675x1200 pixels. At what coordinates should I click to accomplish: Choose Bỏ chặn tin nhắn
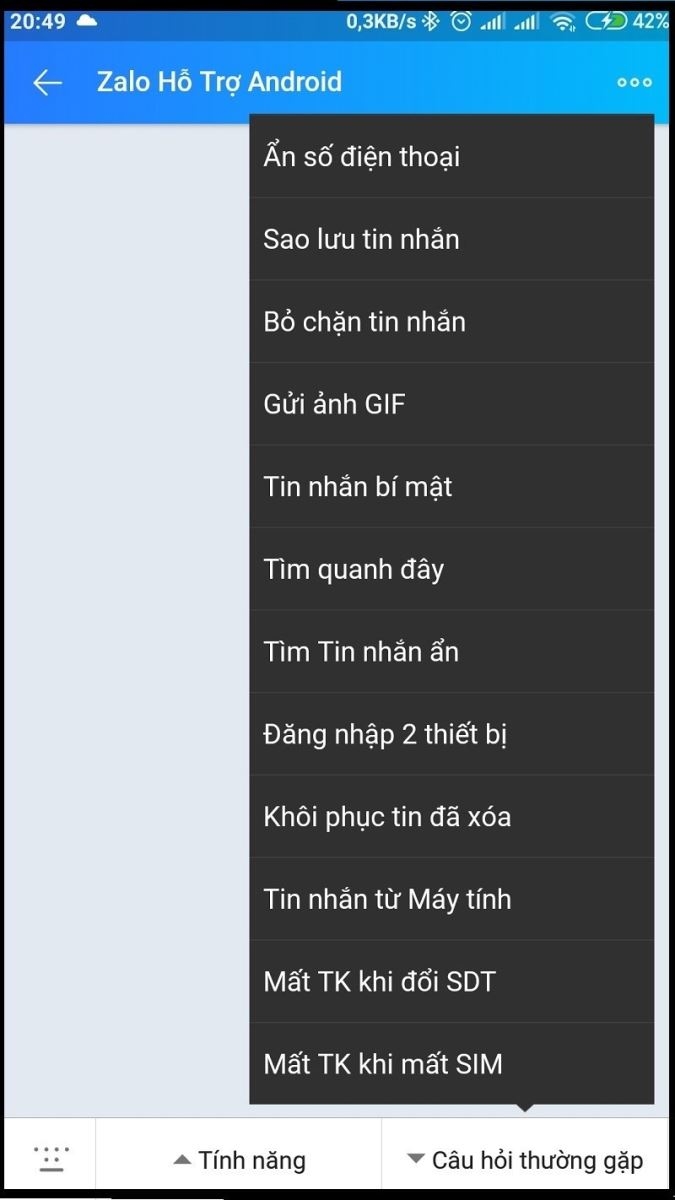point(451,322)
